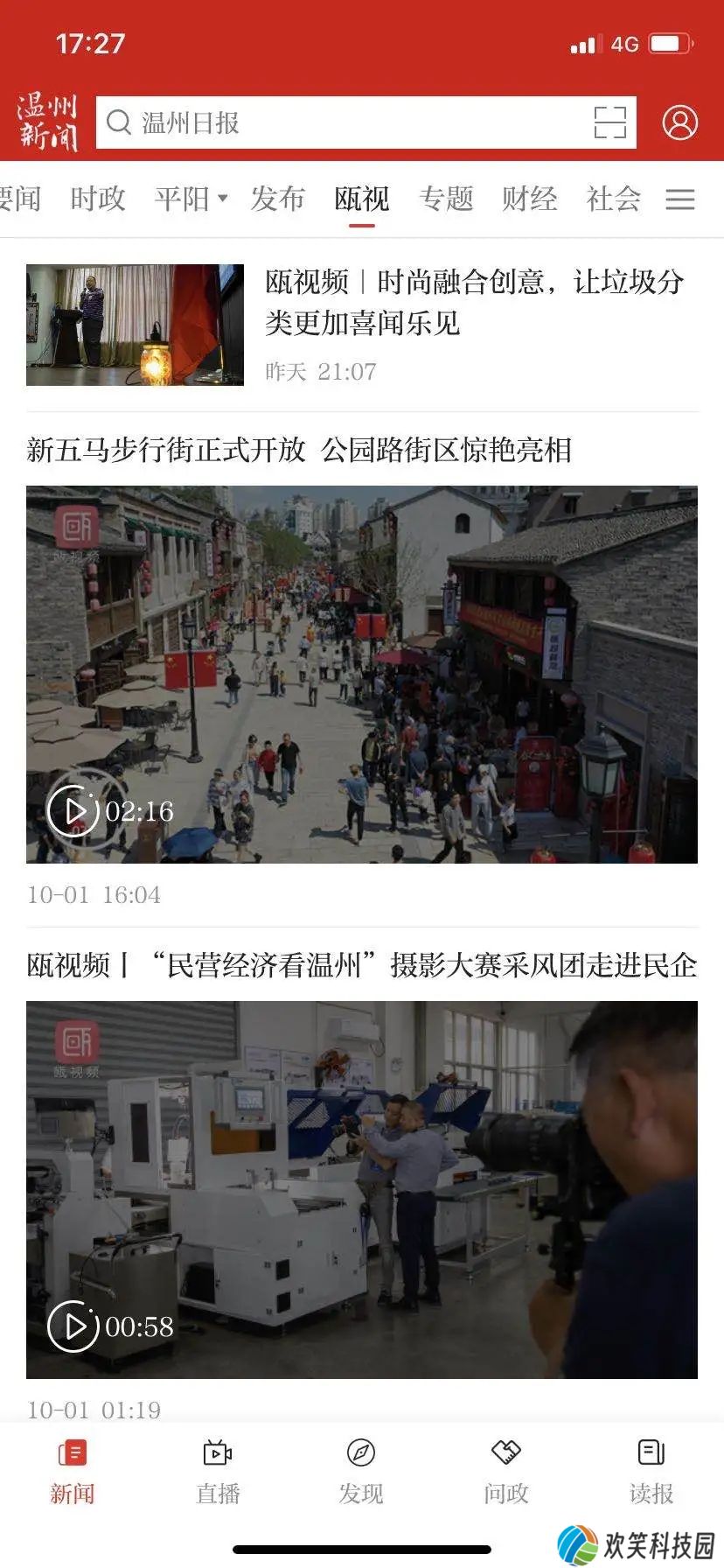This screenshot has width=724, height=1568.
Task: Go to the 问政 bottom tab
Action: (x=506, y=1472)
